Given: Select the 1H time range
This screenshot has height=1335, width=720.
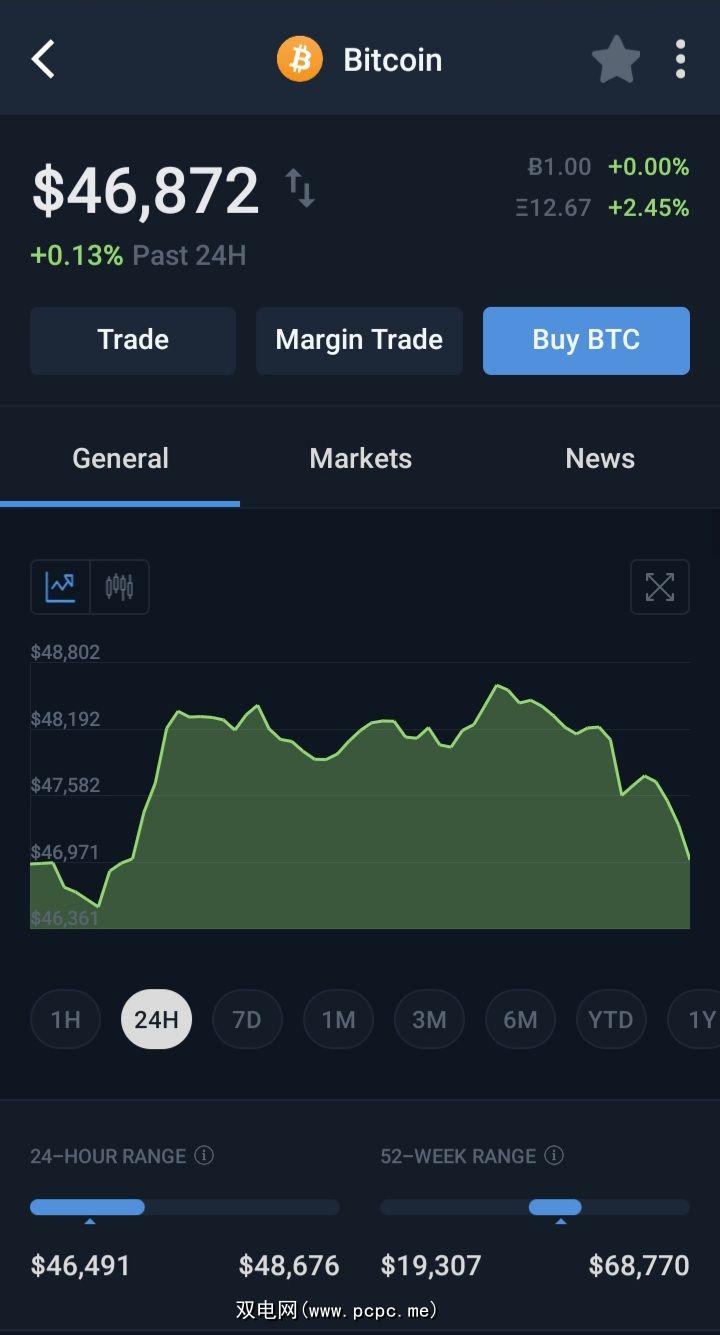Looking at the screenshot, I should 66,1019.
